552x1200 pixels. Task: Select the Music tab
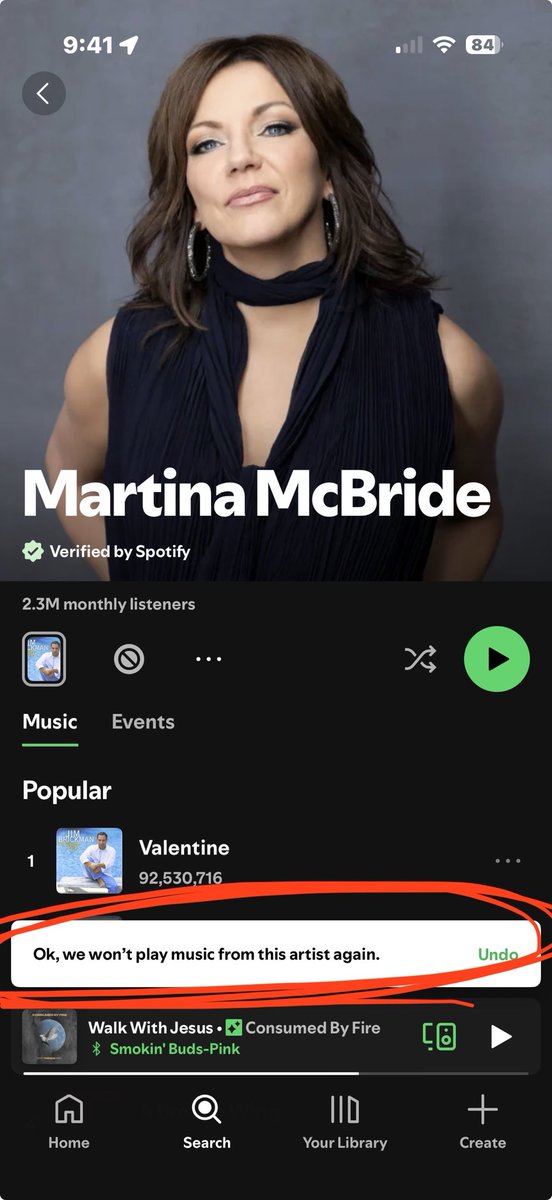coord(50,722)
